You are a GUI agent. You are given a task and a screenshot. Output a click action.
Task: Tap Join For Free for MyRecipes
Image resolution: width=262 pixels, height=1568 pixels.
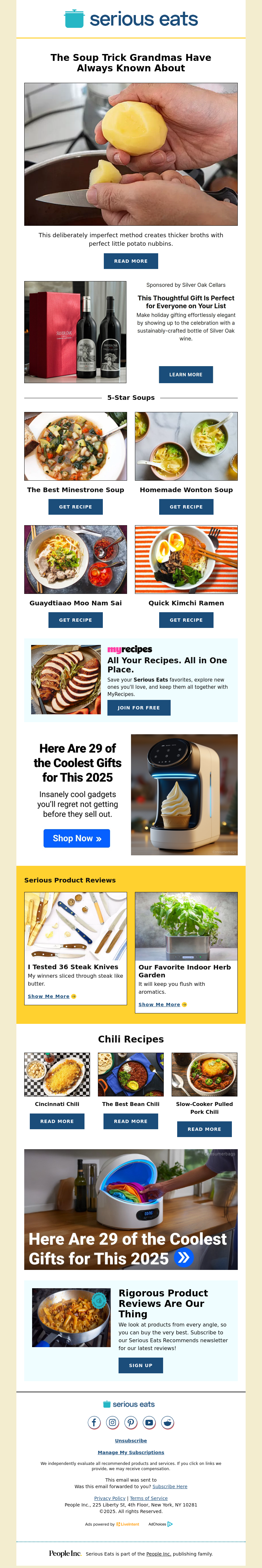[139, 707]
